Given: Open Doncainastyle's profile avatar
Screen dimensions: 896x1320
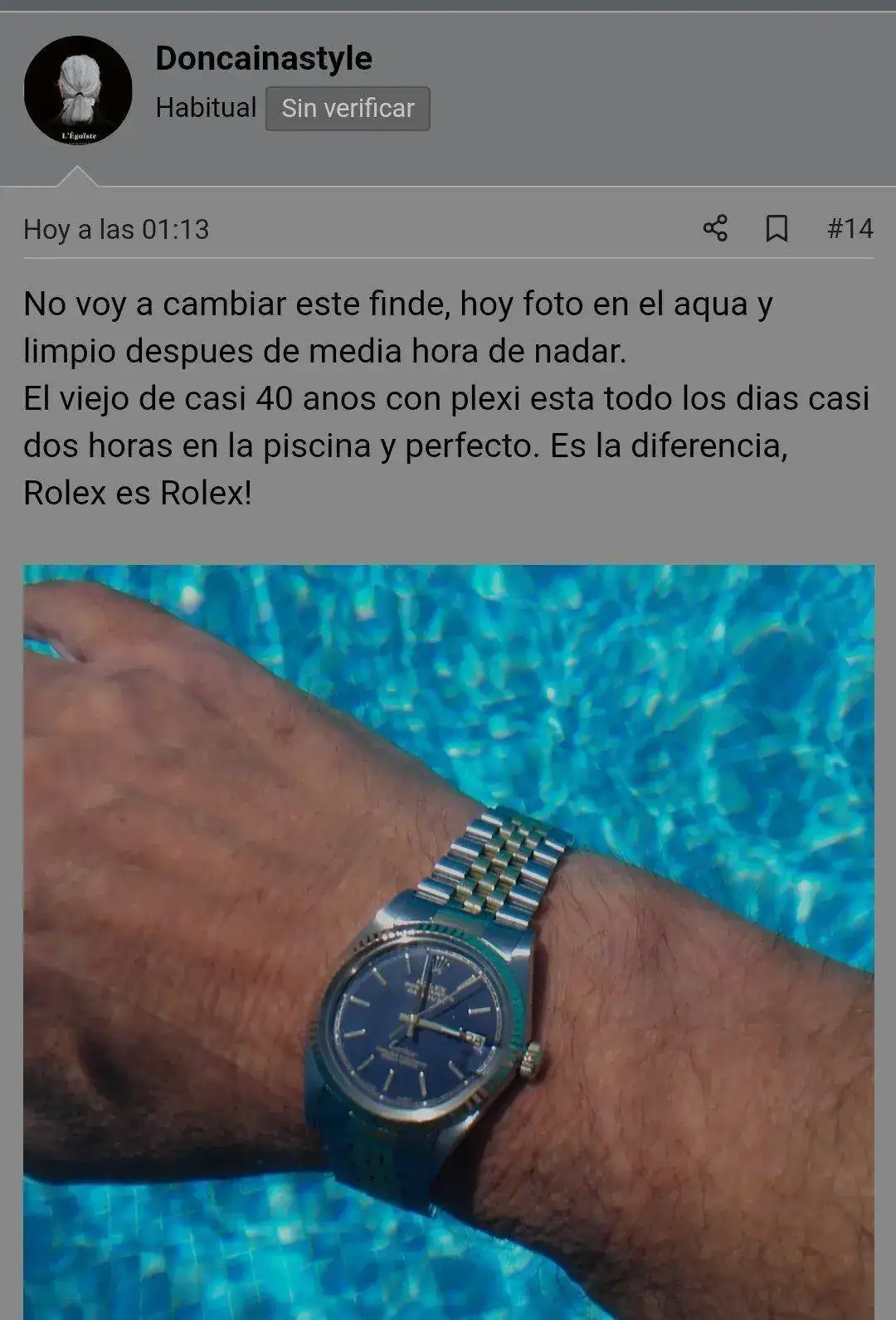Looking at the screenshot, I should pyautogui.click(x=78, y=90).
